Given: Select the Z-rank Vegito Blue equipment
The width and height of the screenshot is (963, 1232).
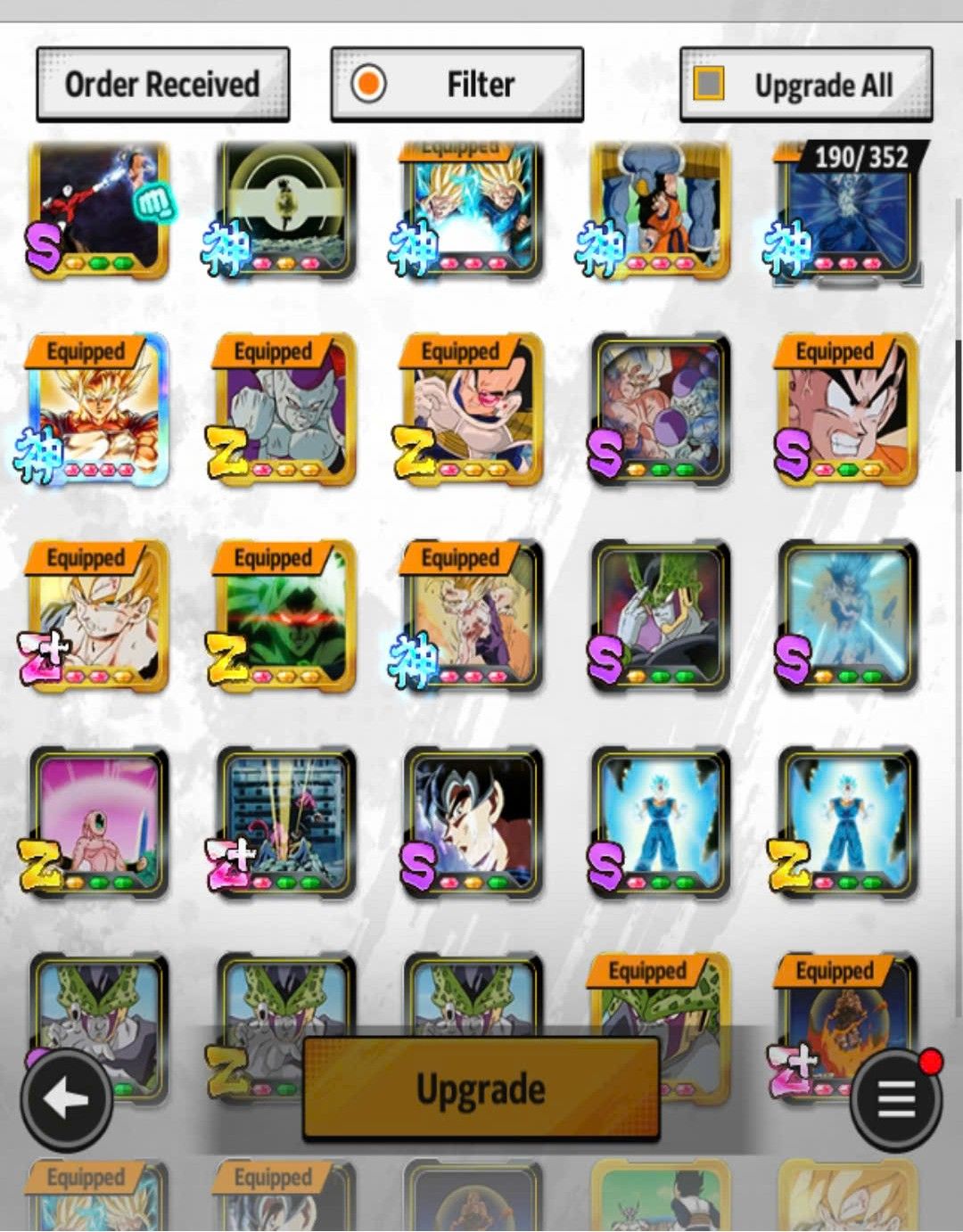Looking at the screenshot, I should click(x=847, y=822).
